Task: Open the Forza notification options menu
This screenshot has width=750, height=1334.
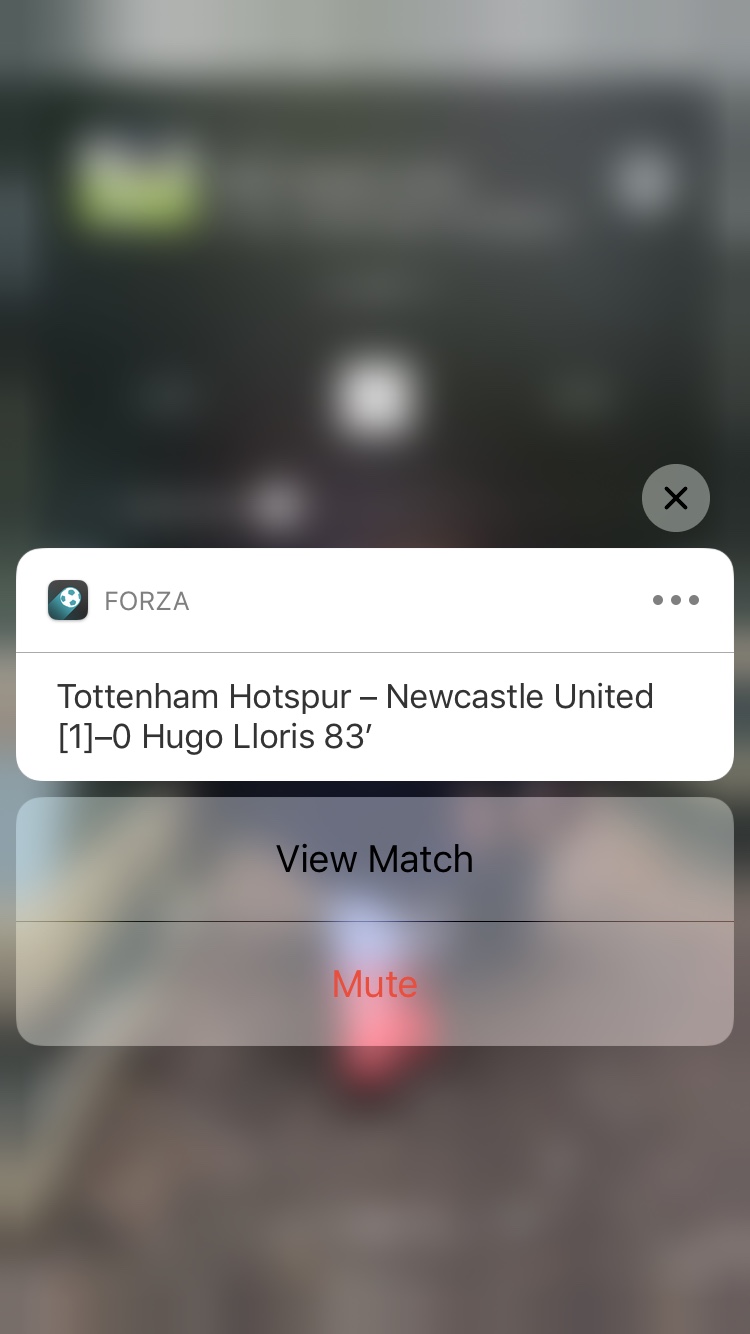Action: click(x=676, y=601)
